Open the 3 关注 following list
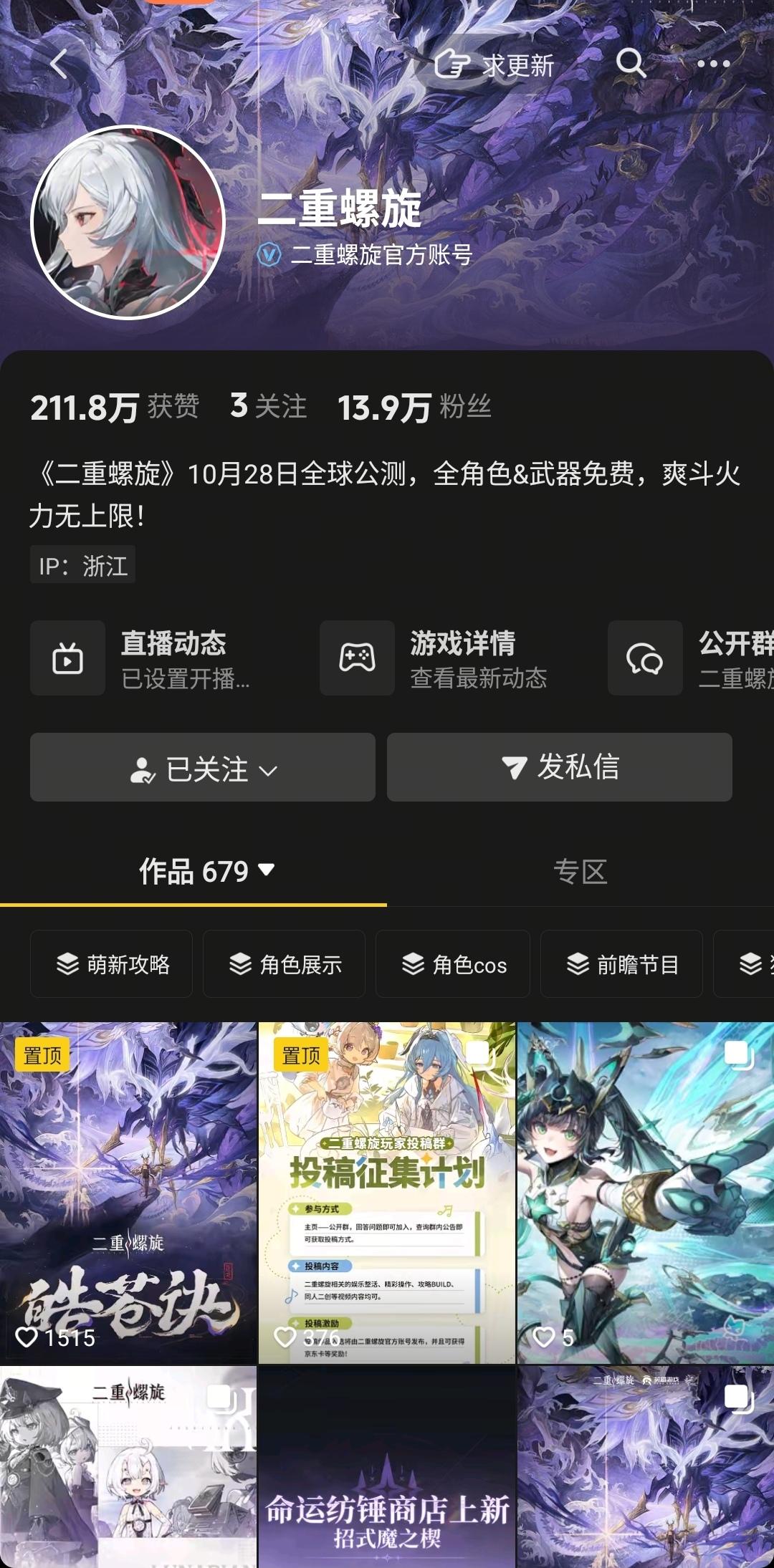Image resolution: width=774 pixels, height=1568 pixels. click(268, 406)
